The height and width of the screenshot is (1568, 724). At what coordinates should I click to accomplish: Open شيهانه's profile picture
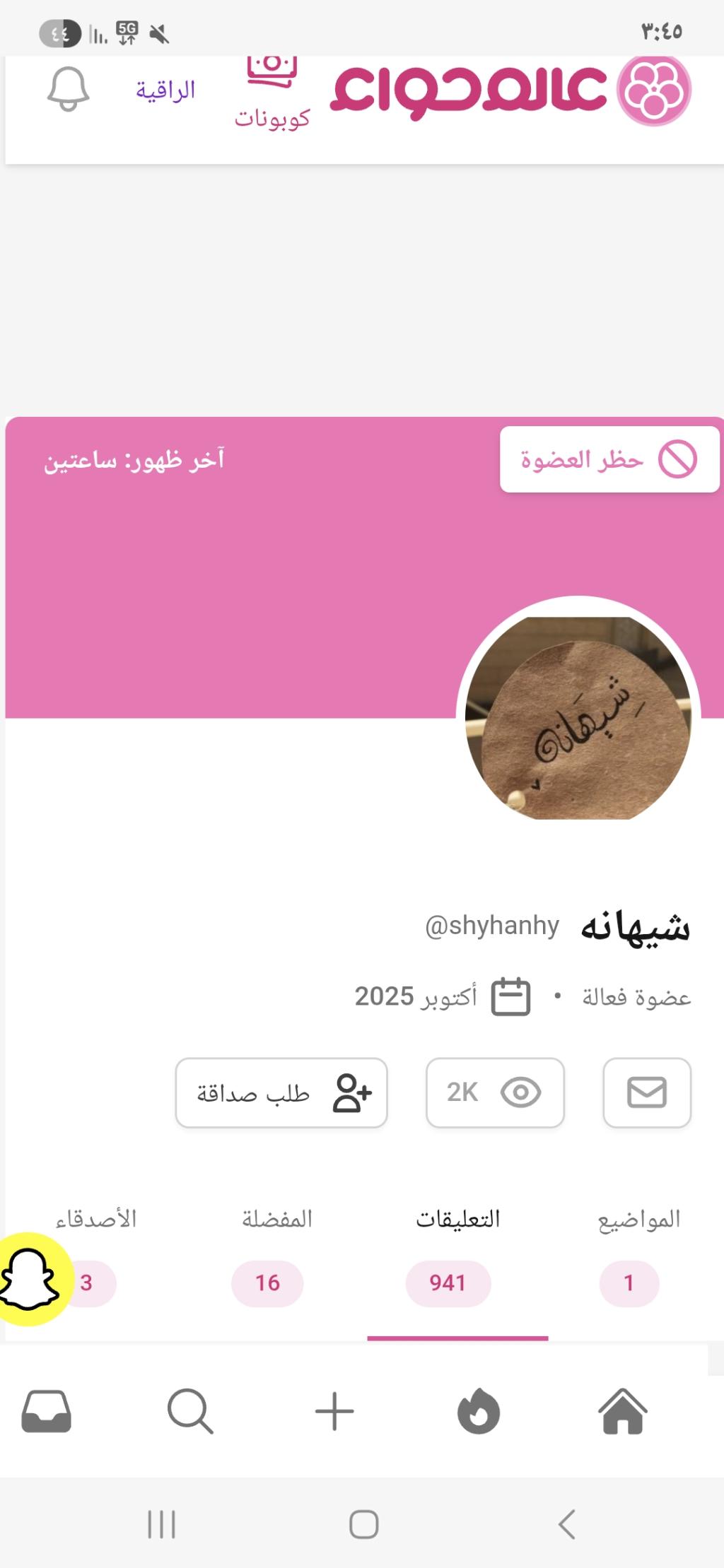[578, 718]
